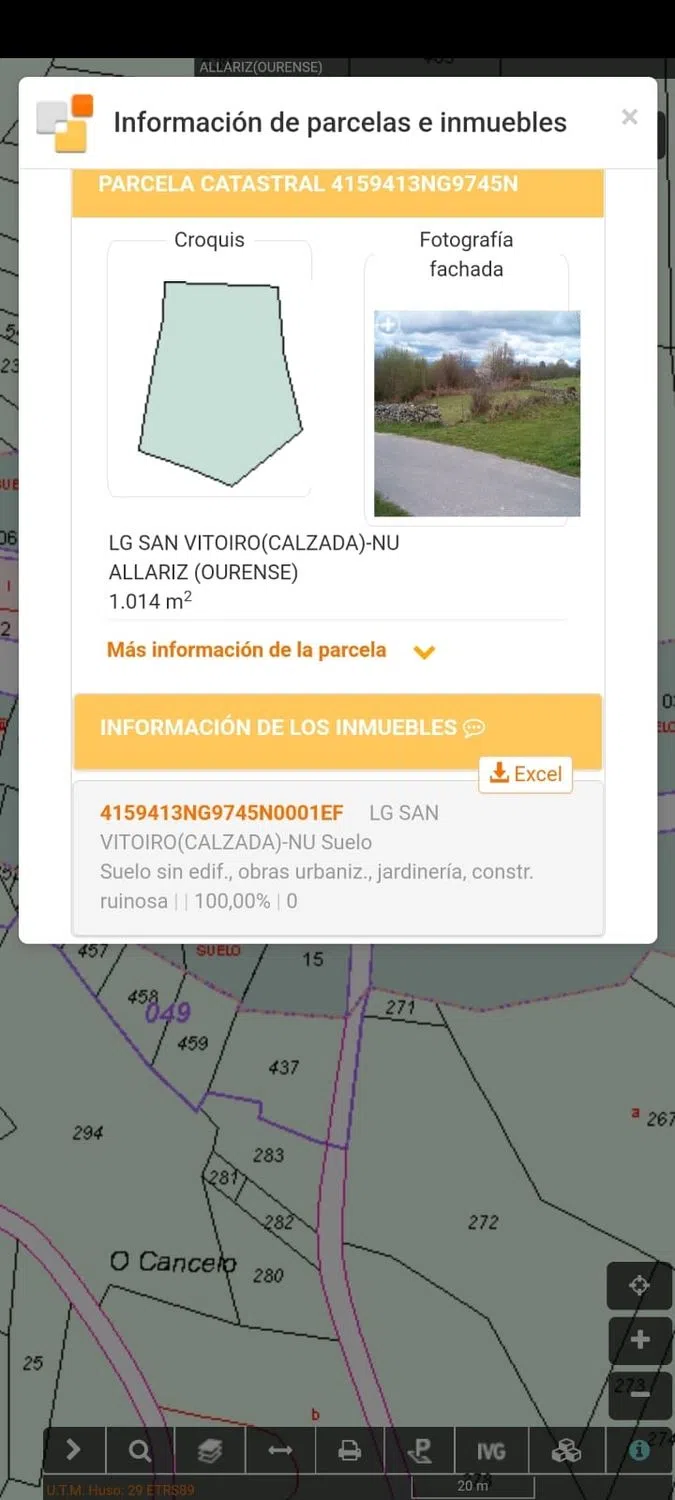Download the property data as Excel
The width and height of the screenshot is (675, 1500).
pyautogui.click(x=526, y=774)
